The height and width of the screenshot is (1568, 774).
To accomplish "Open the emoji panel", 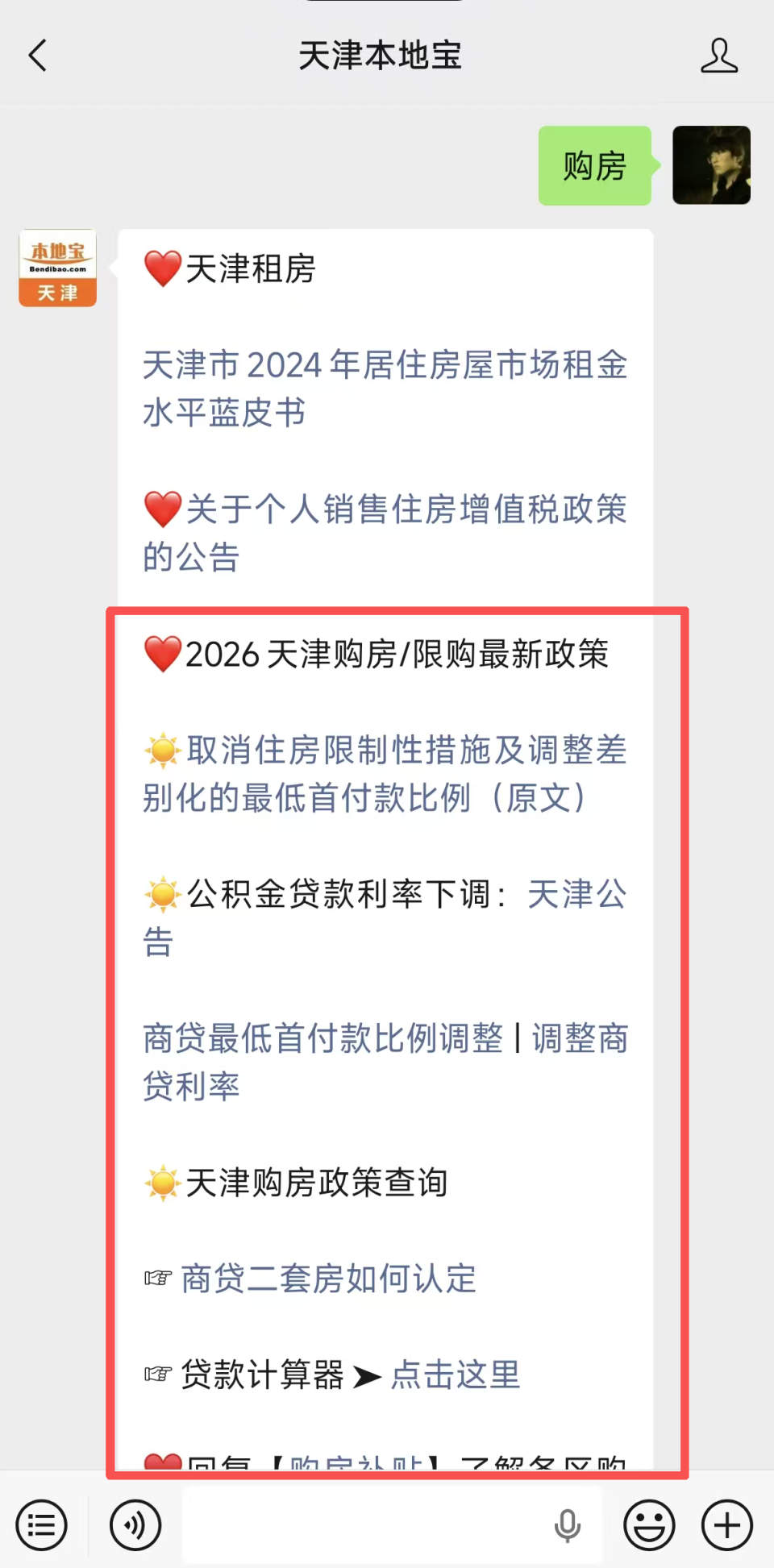I will pos(650,1524).
